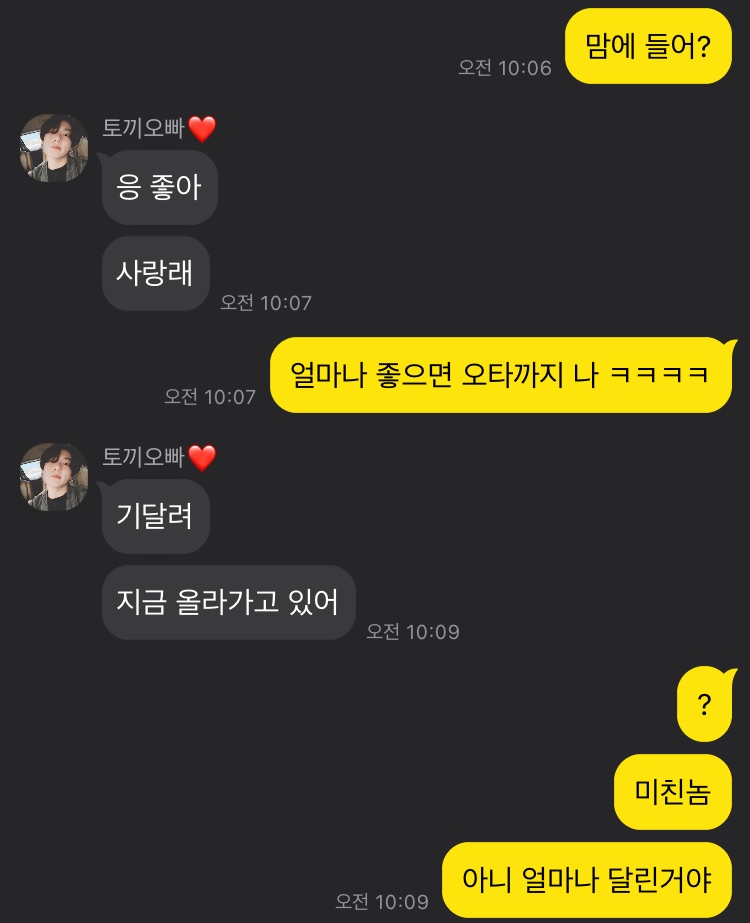Open 토끼오빠's profile photo beside the 응 좋아 message
The height and width of the screenshot is (923, 750).
[x=54, y=148]
